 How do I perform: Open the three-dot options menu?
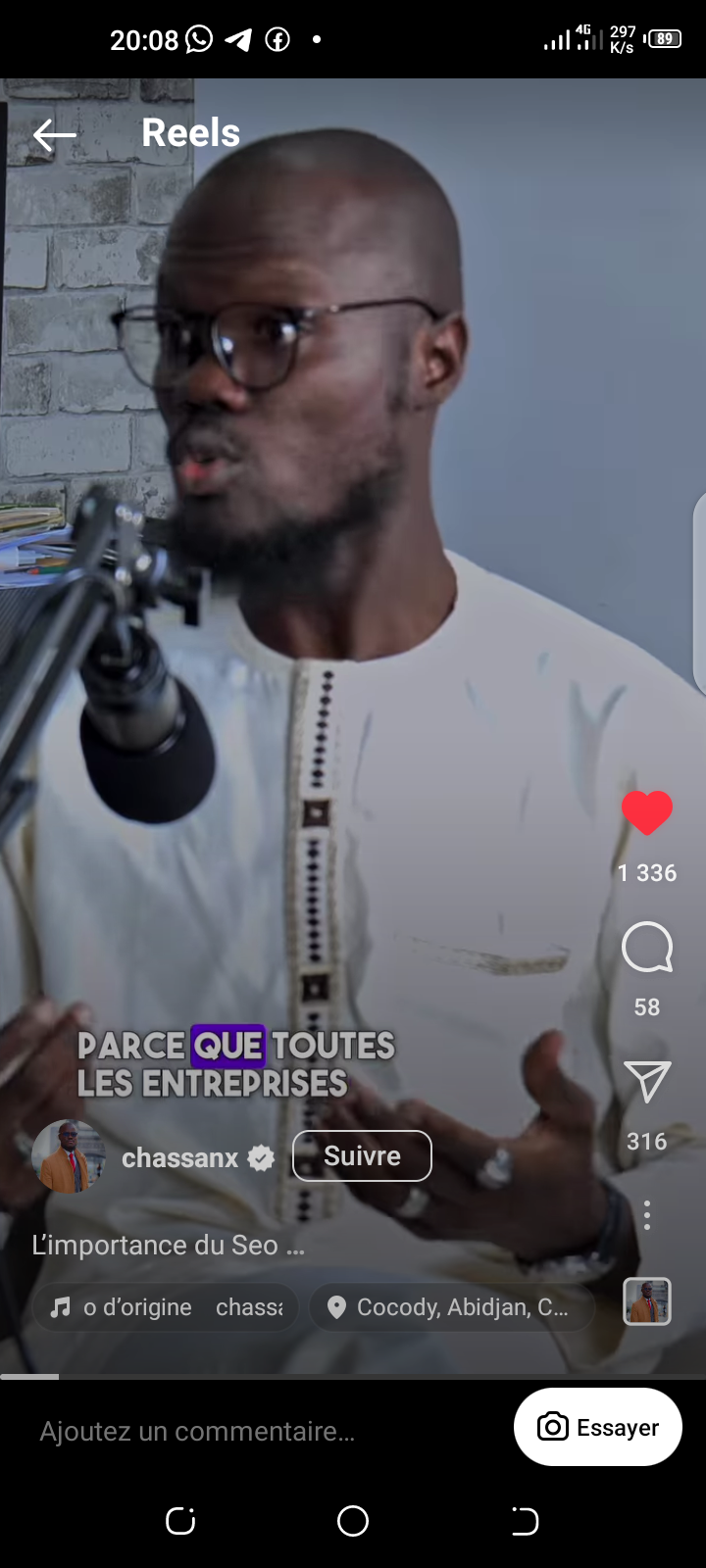point(647,1215)
